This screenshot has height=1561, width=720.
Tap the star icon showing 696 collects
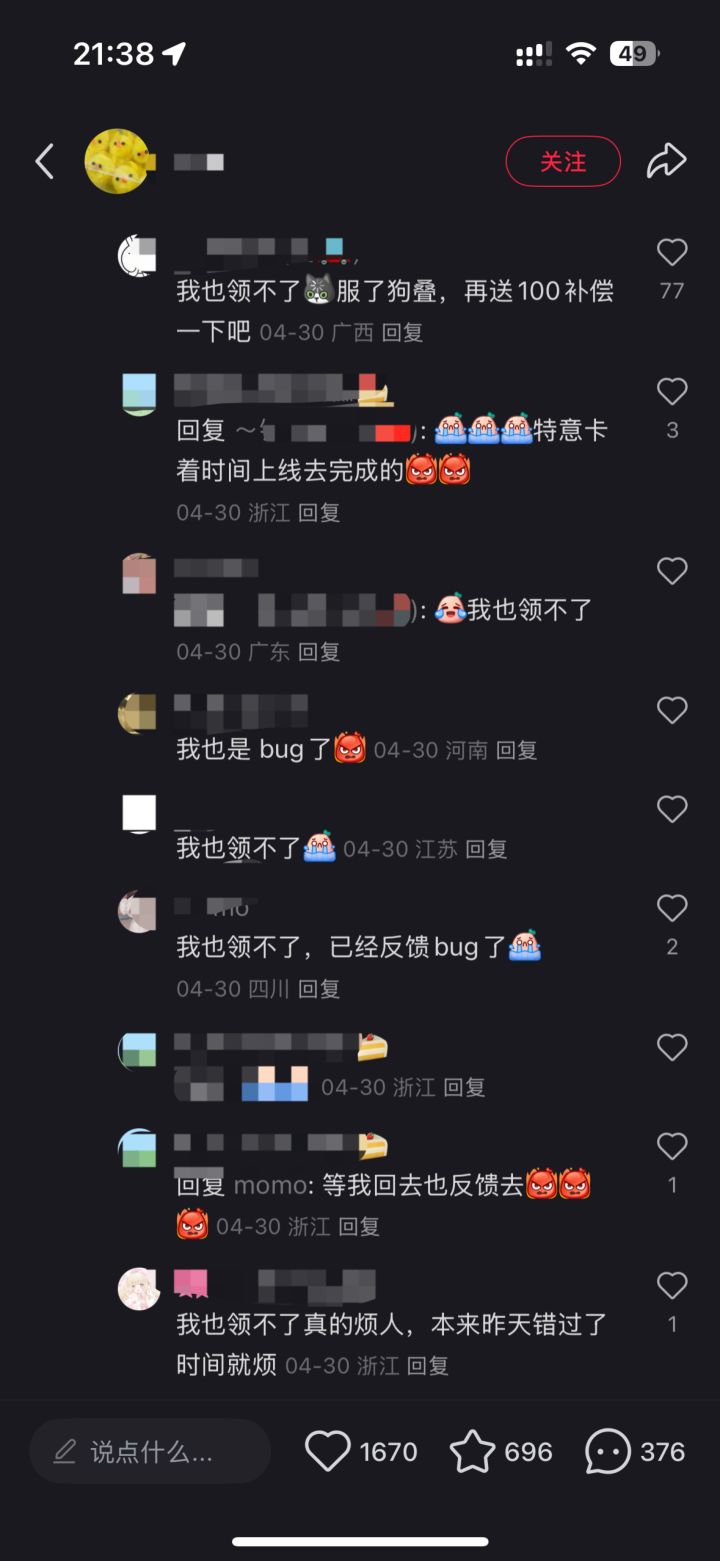click(470, 1450)
